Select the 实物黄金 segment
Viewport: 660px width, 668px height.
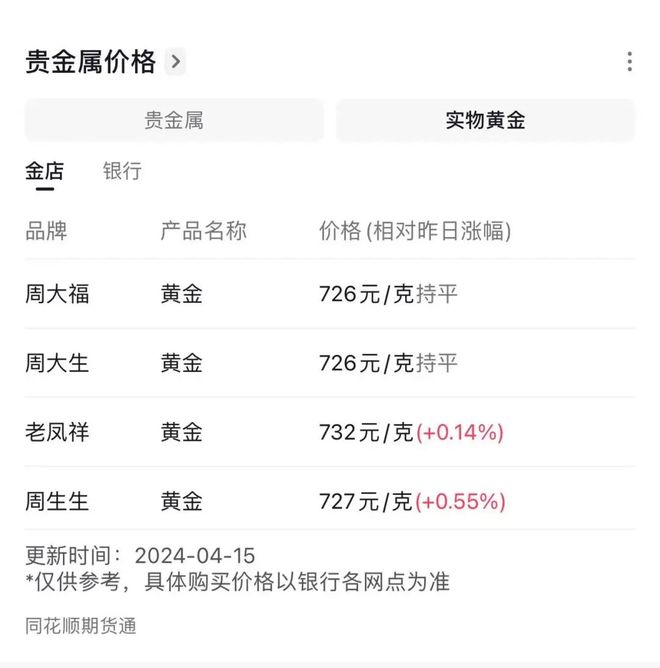[x=485, y=121]
